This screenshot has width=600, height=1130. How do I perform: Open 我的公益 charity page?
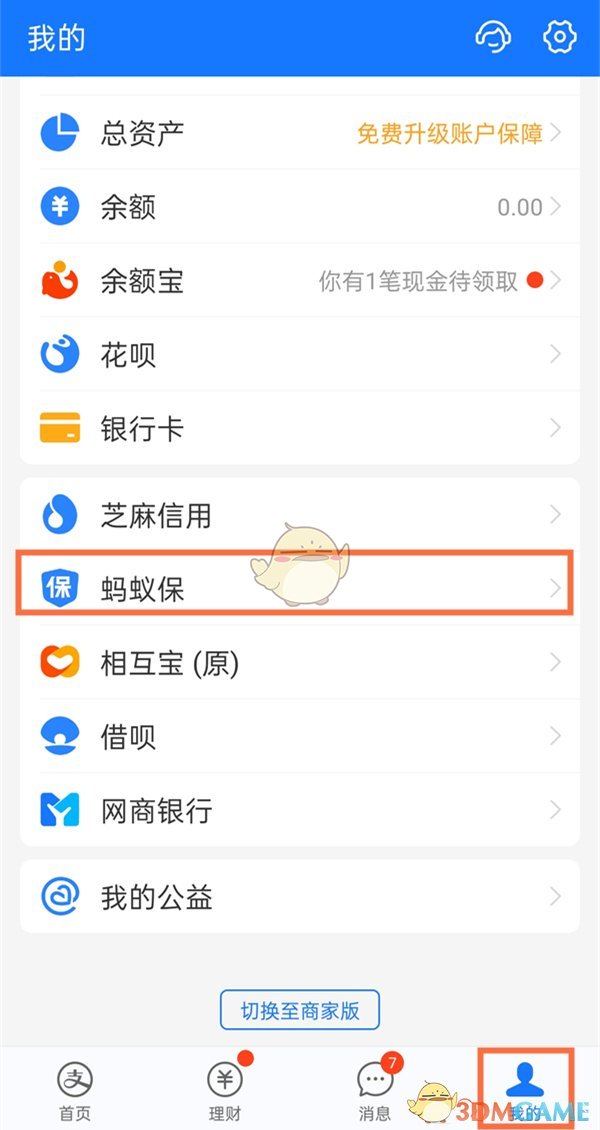pyautogui.click(x=300, y=897)
